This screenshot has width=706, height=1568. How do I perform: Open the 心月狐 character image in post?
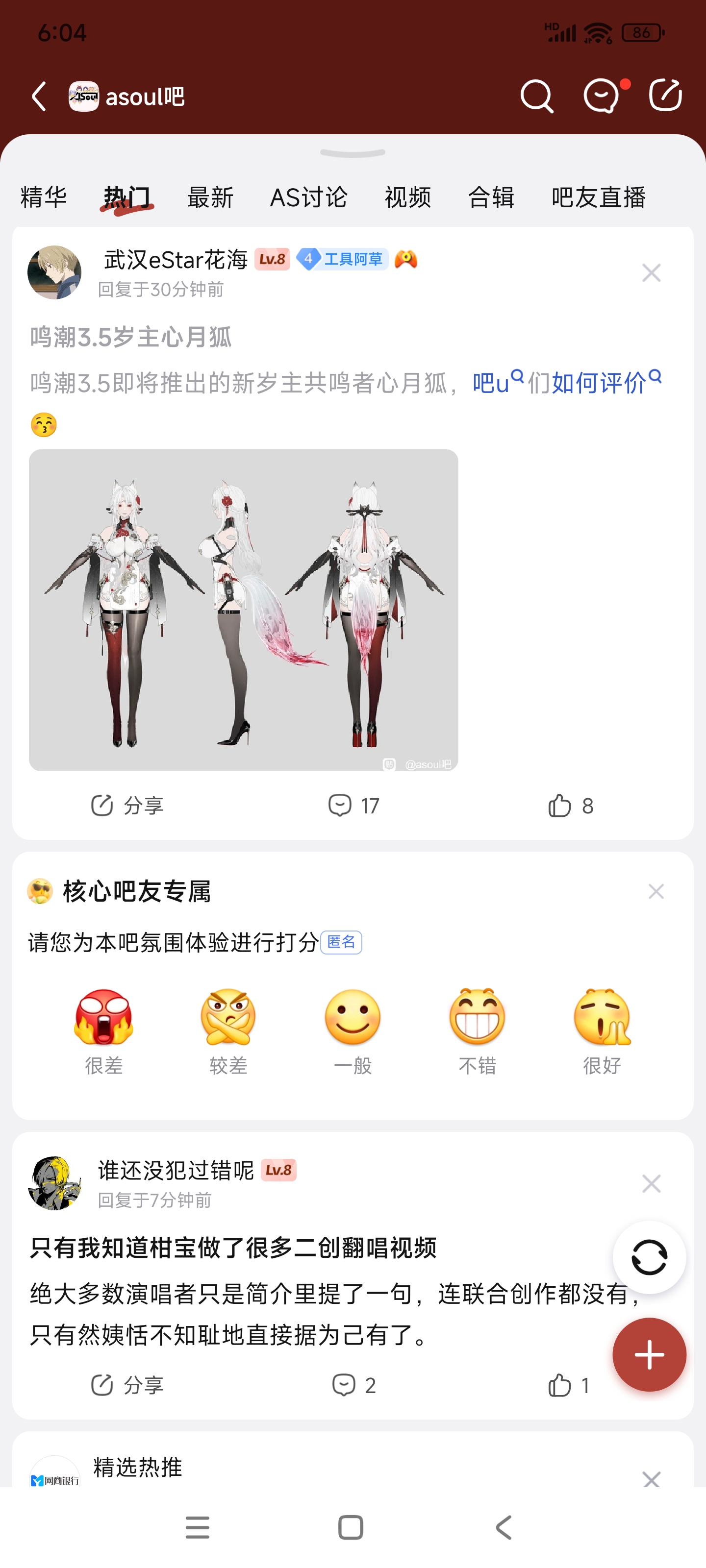243,610
